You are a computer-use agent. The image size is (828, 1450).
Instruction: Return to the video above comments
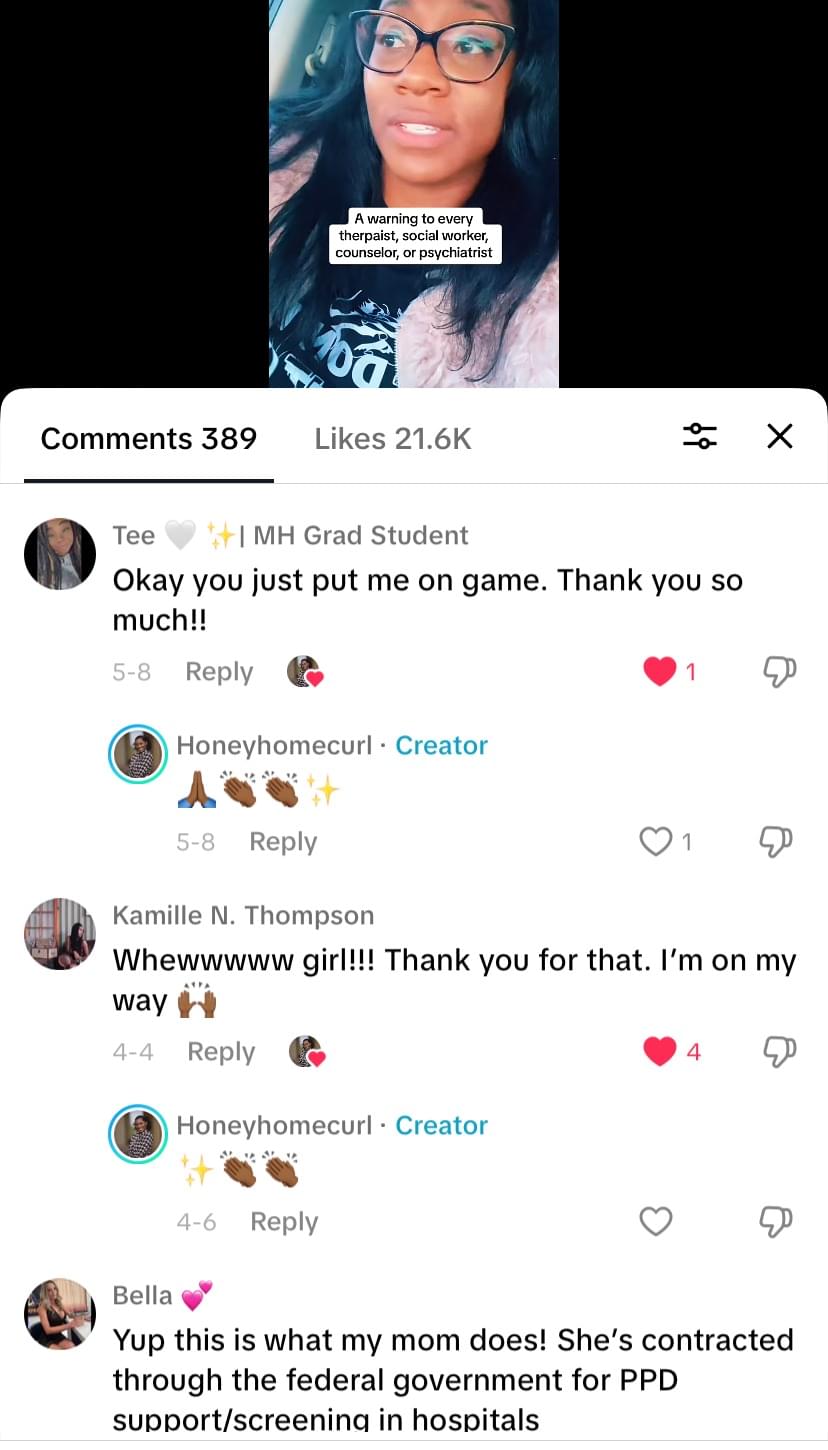pyautogui.click(x=413, y=190)
